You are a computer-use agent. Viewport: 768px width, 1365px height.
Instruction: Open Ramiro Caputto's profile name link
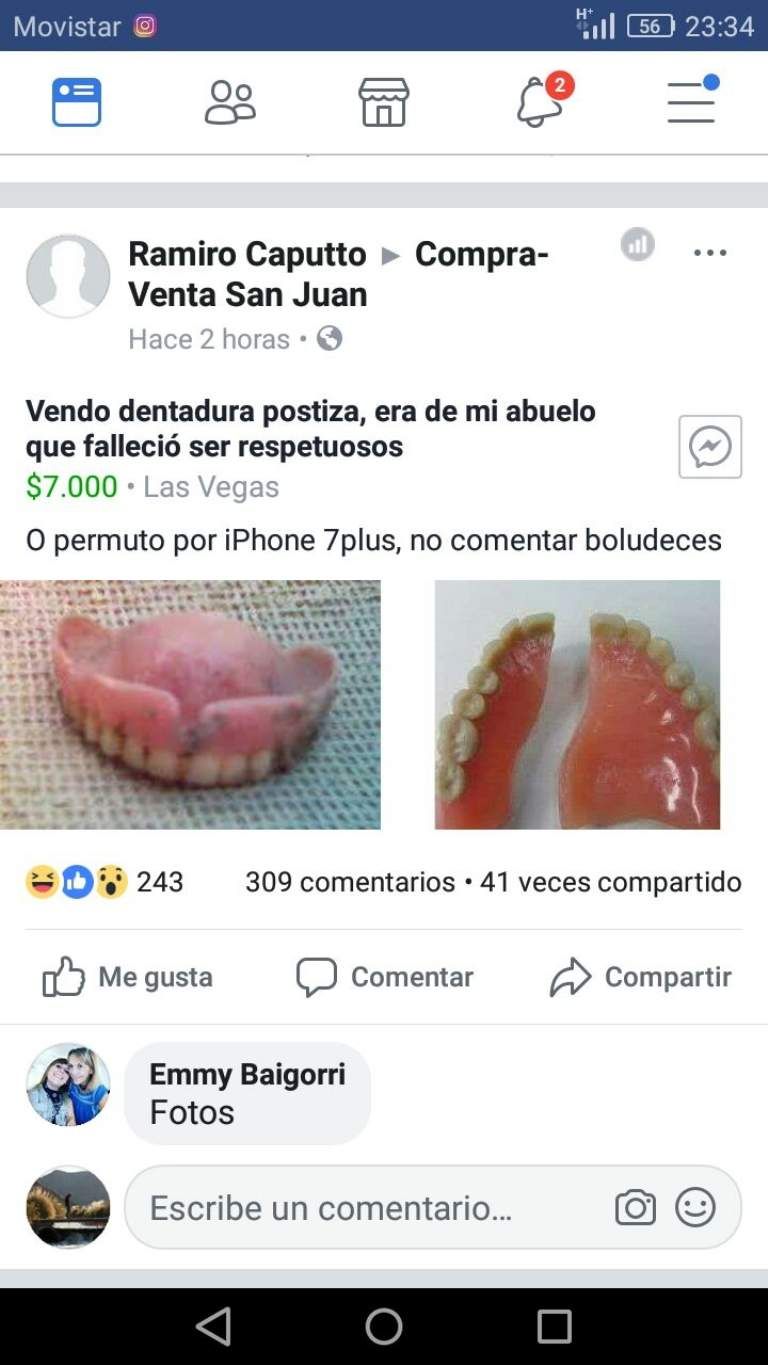pyautogui.click(x=247, y=254)
